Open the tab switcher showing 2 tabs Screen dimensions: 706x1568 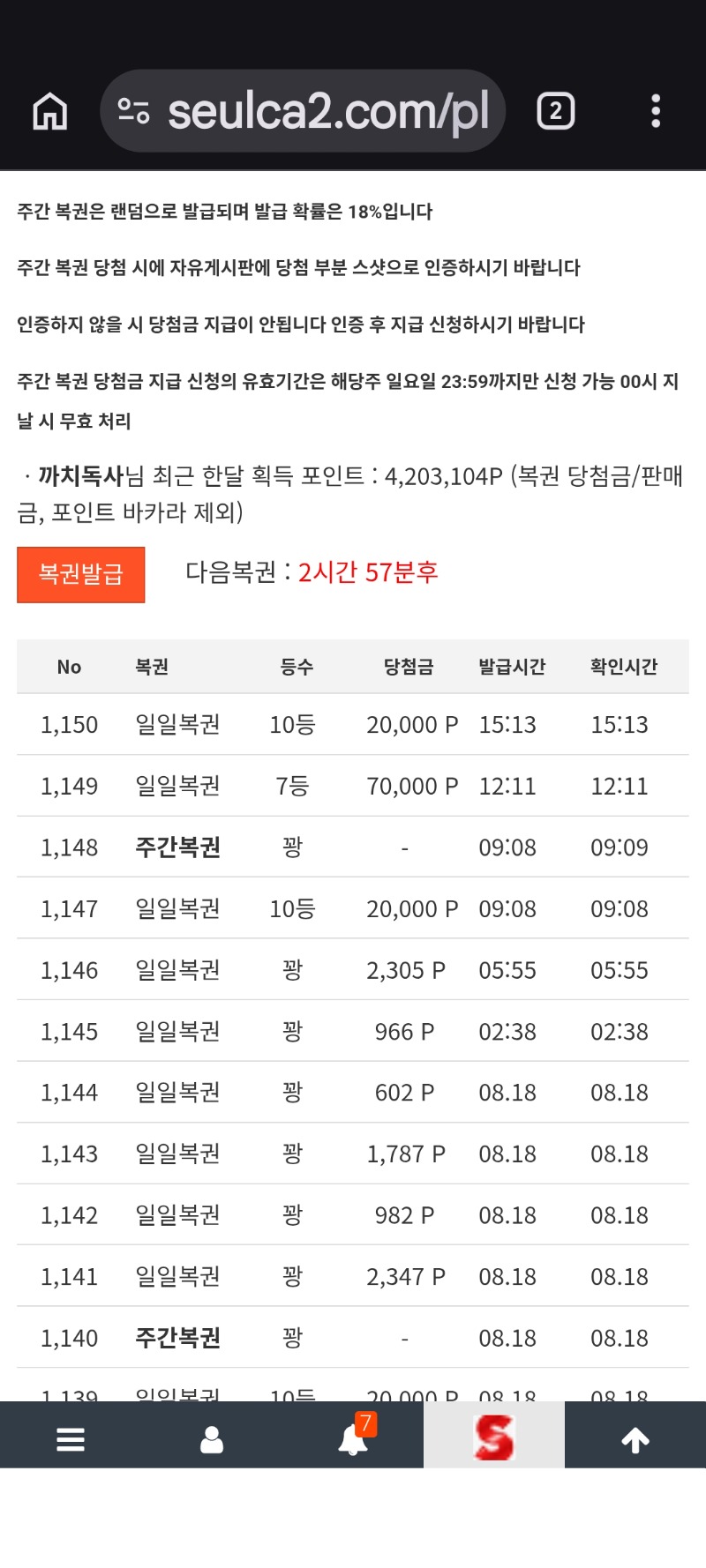[556, 111]
